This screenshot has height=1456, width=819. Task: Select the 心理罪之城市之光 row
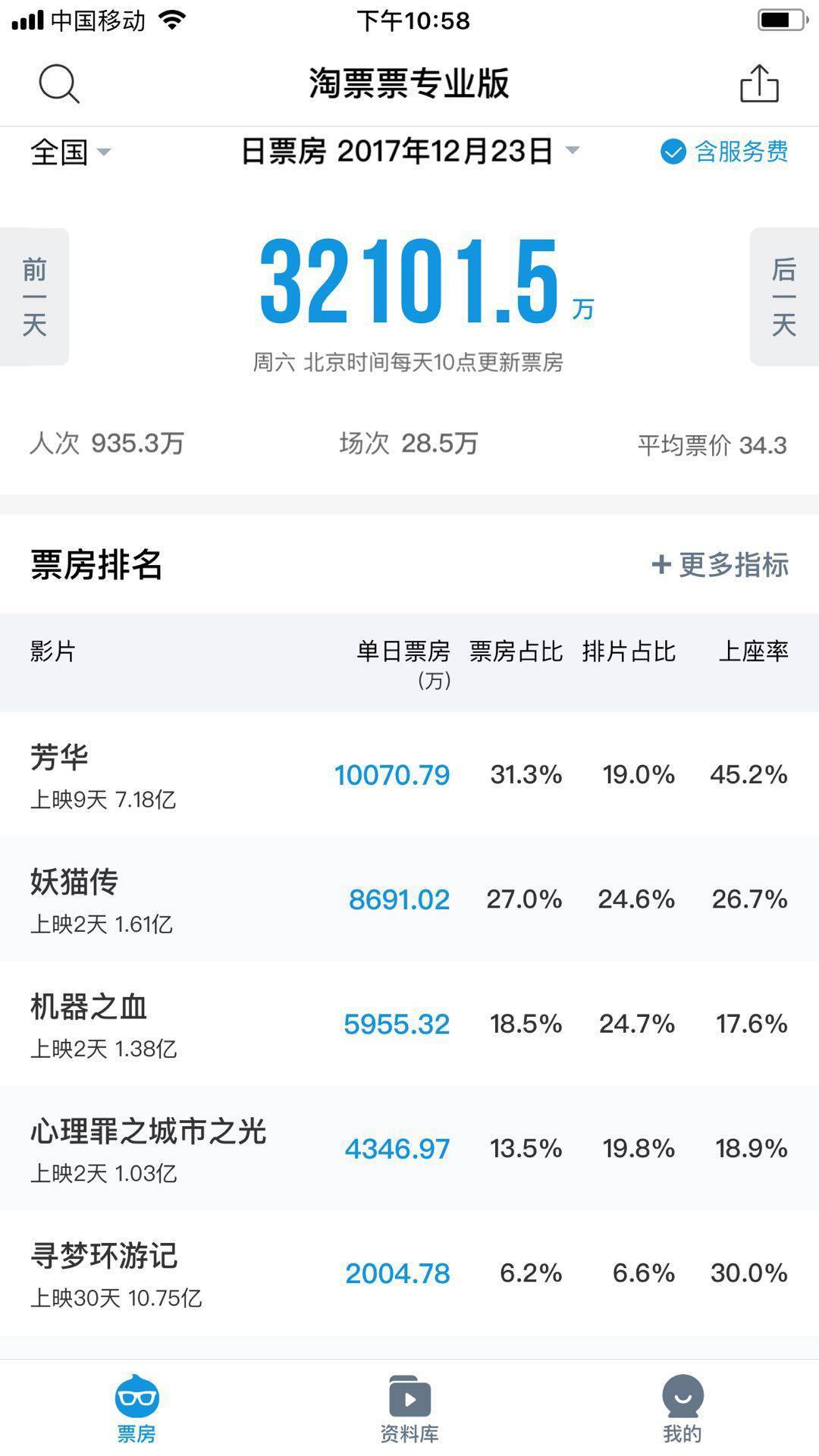tap(409, 1148)
